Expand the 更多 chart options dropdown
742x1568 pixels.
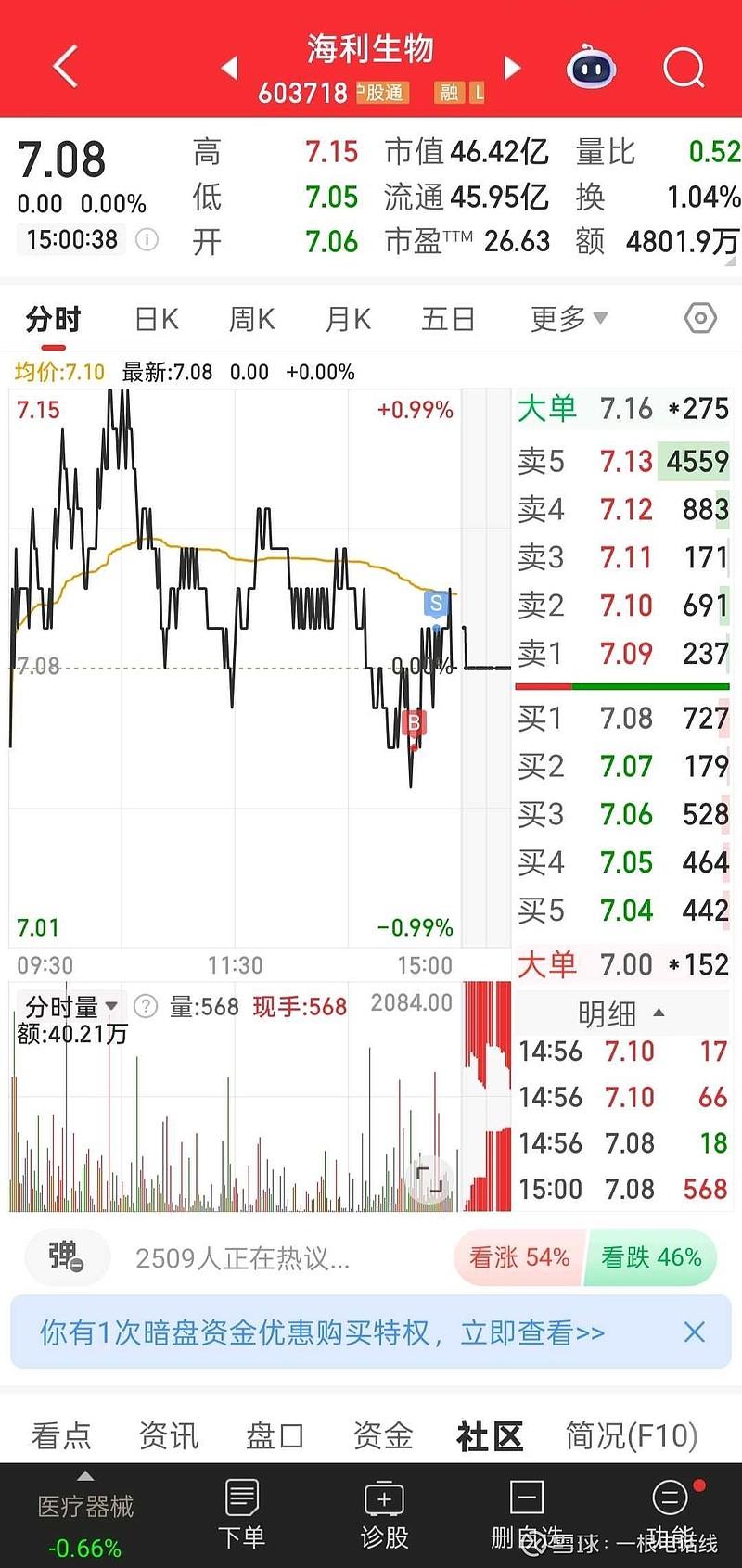[x=568, y=319]
